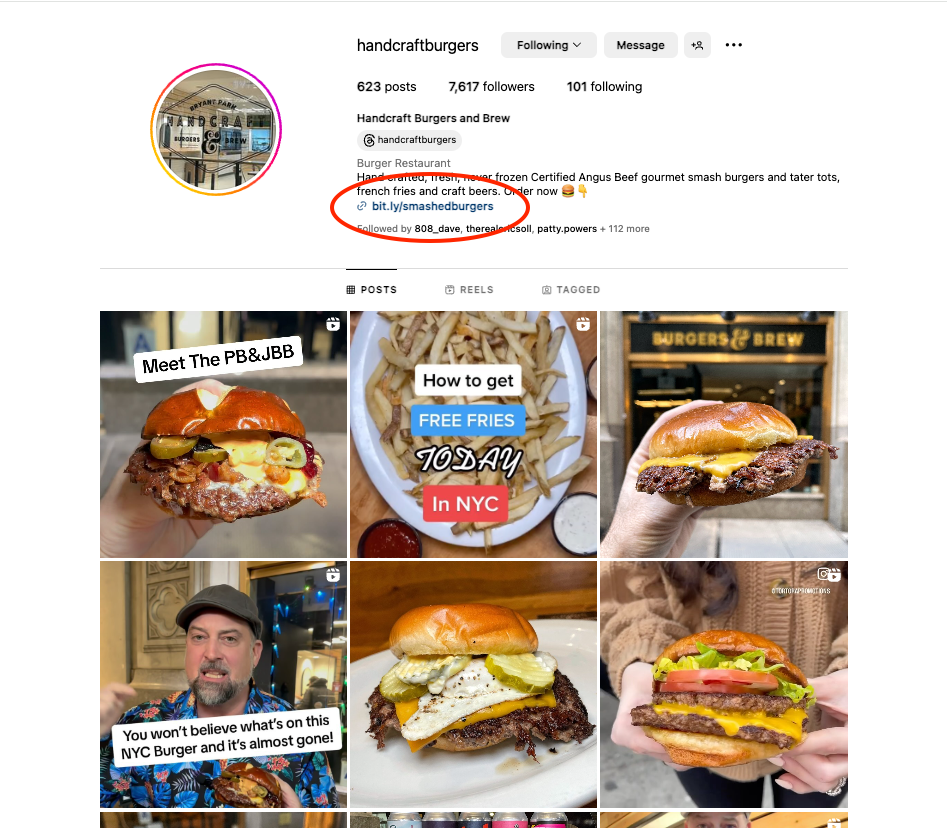View the handcraftburgers story avatar

216,129
